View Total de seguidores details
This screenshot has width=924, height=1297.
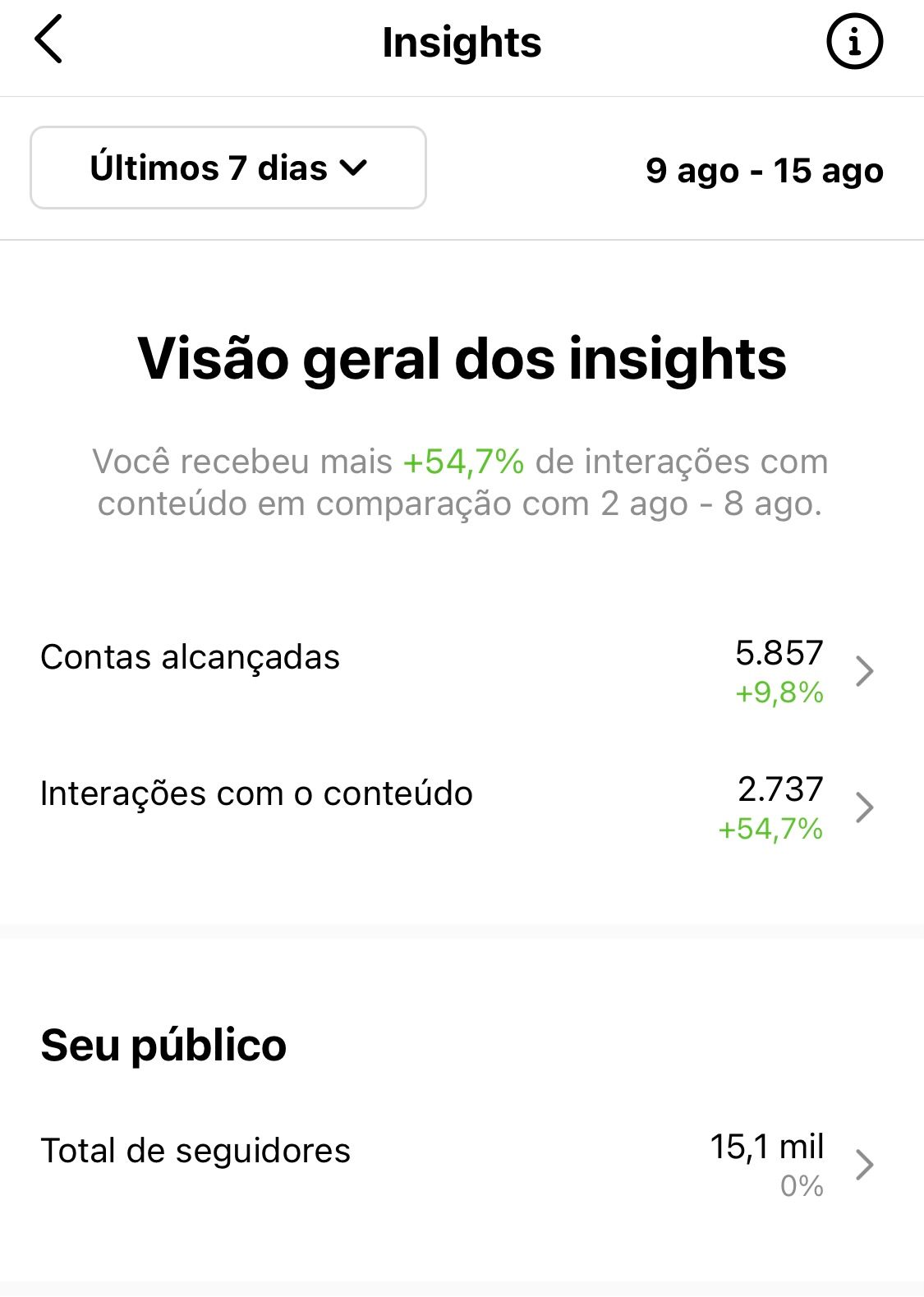point(462,1165)
